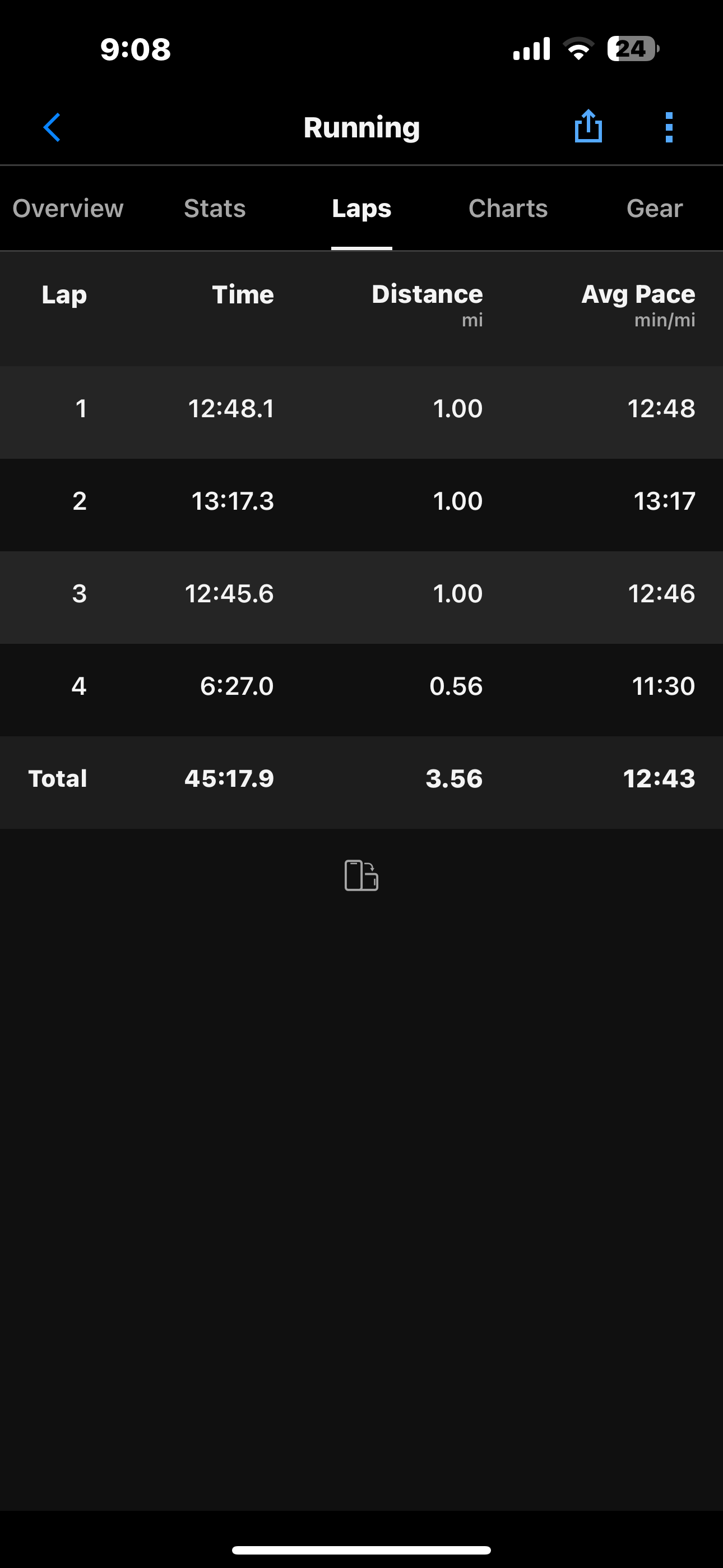723x1568 pixels.
Task: Switch to the Overview tab
Action: click(x=68, y=209)
